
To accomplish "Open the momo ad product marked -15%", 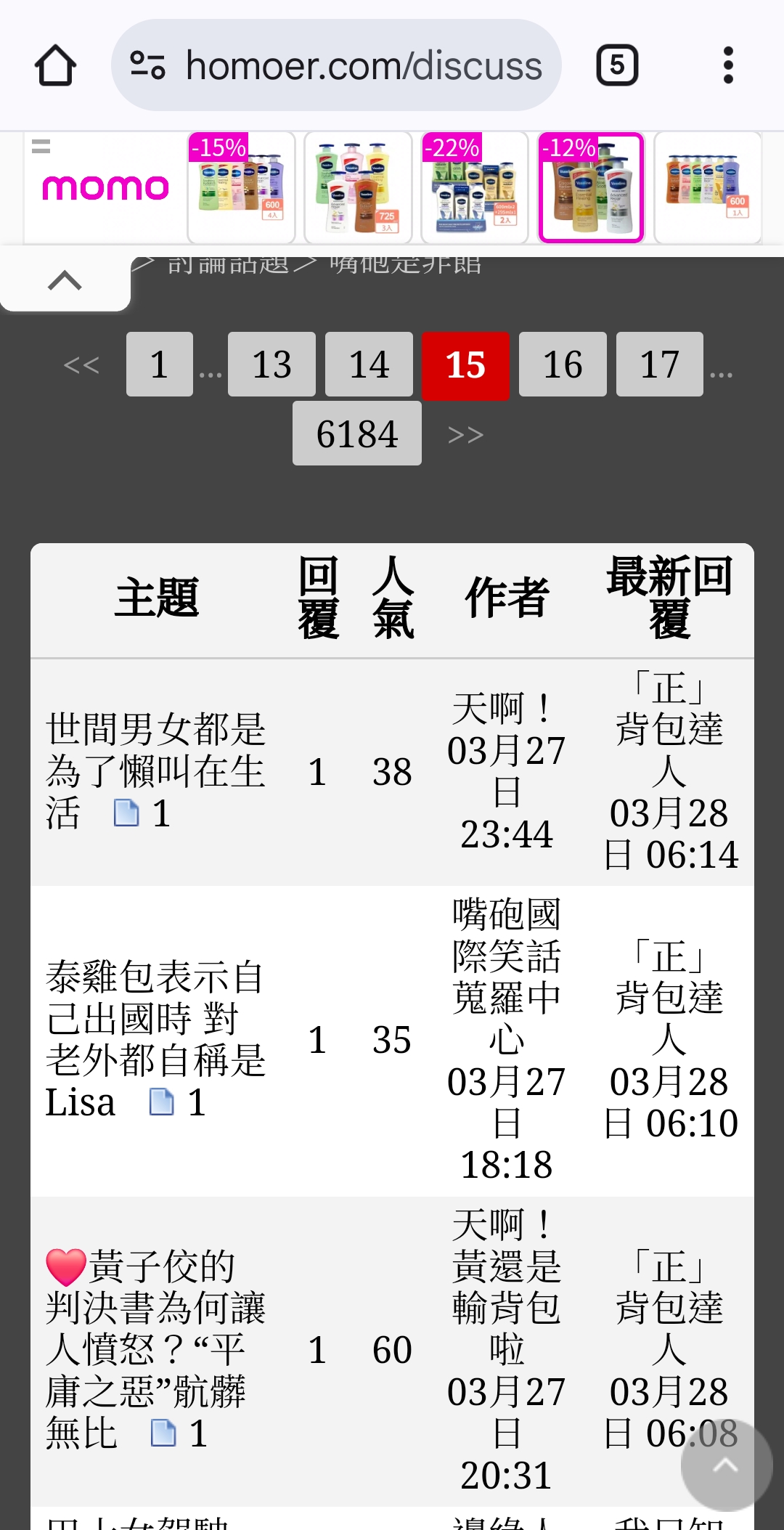I will click(241, 187).
